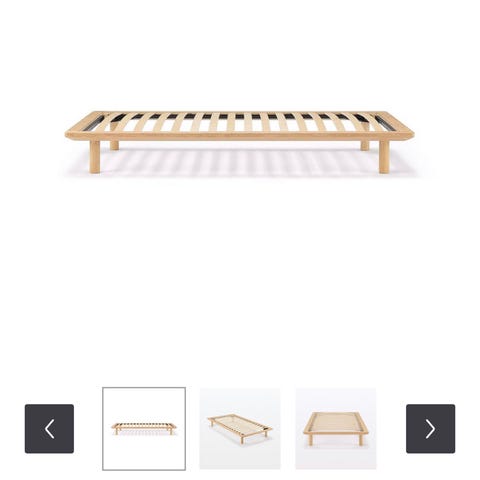Screen dimensions: 480x480
Task: Open the main bed frame image
Action: coord(240,142)
